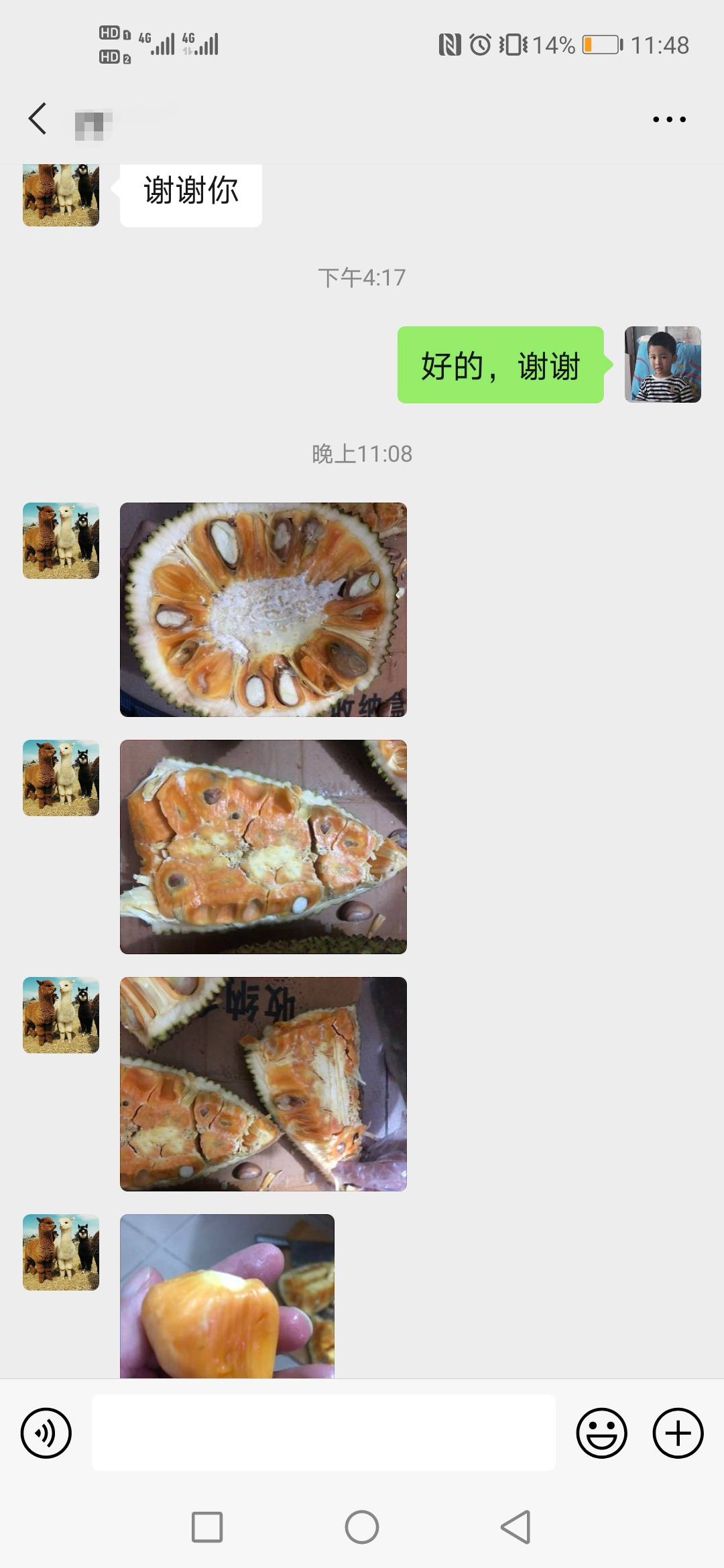Open the child avatar next to 好的，谢谢
The image size is (724, 1568).
tap(663, 365)
